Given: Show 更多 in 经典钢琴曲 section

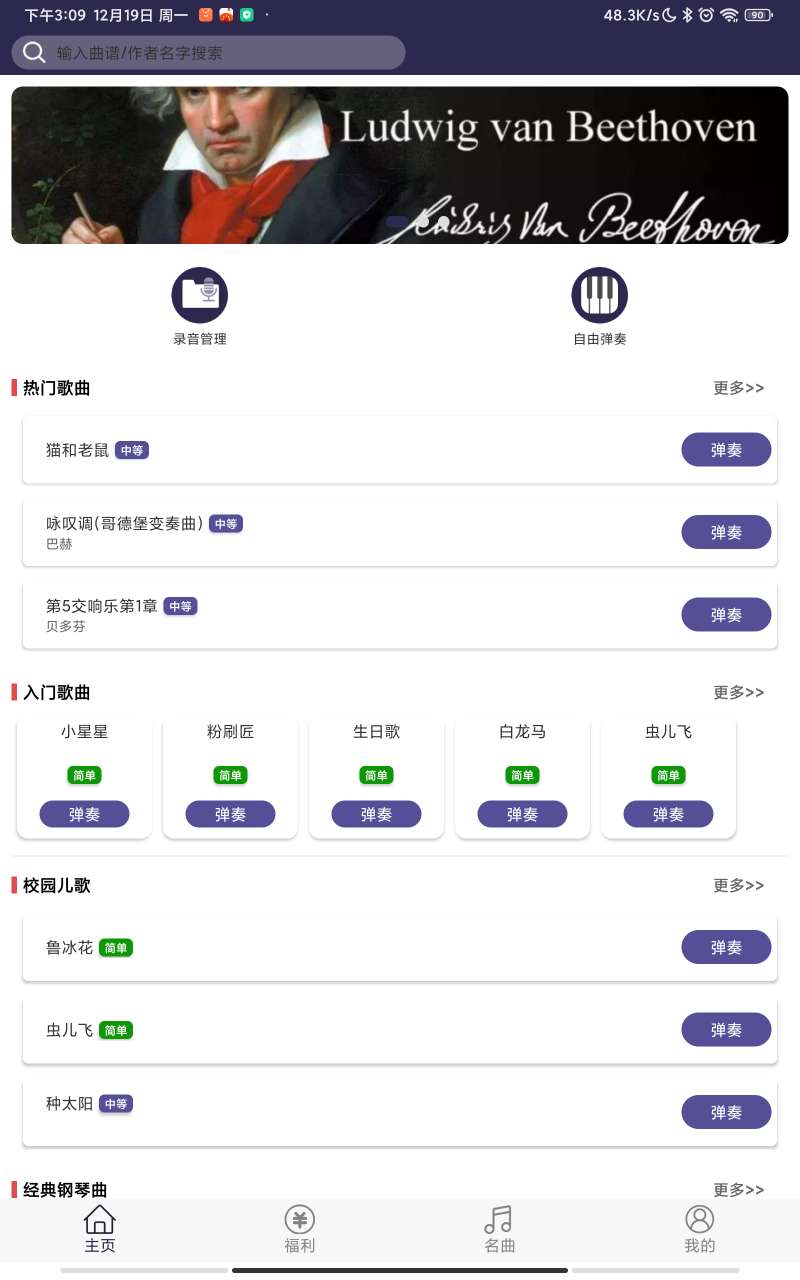Looking at the screenshot, I should (739, 1190).
